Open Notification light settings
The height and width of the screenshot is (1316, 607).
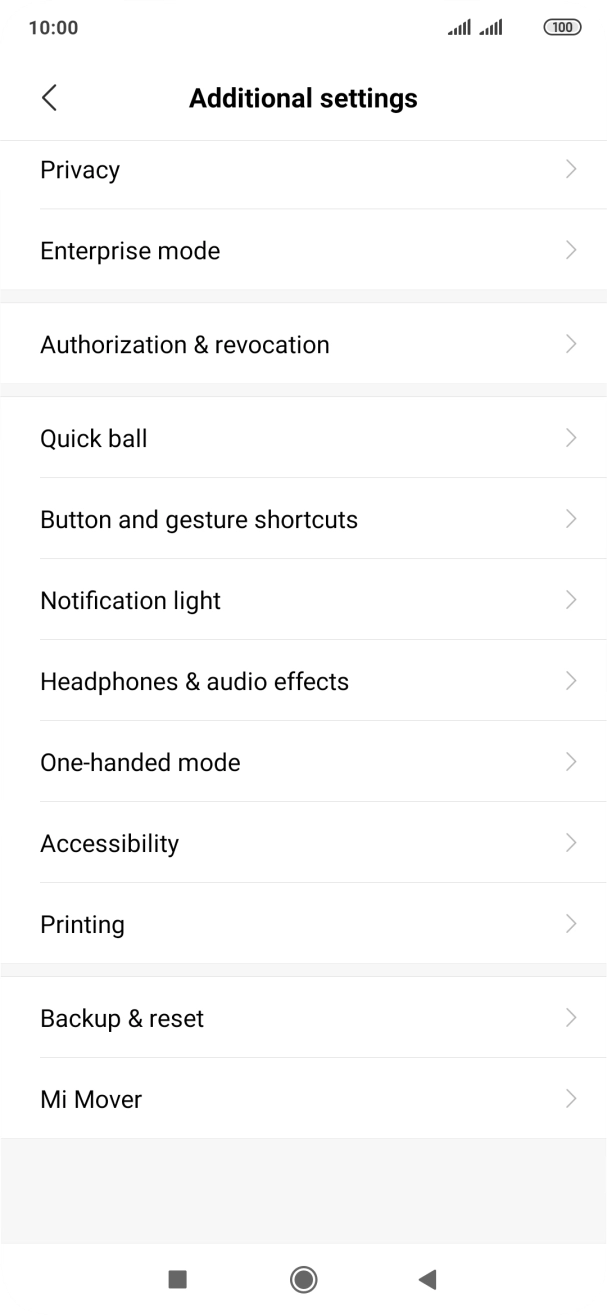(303, 600)
